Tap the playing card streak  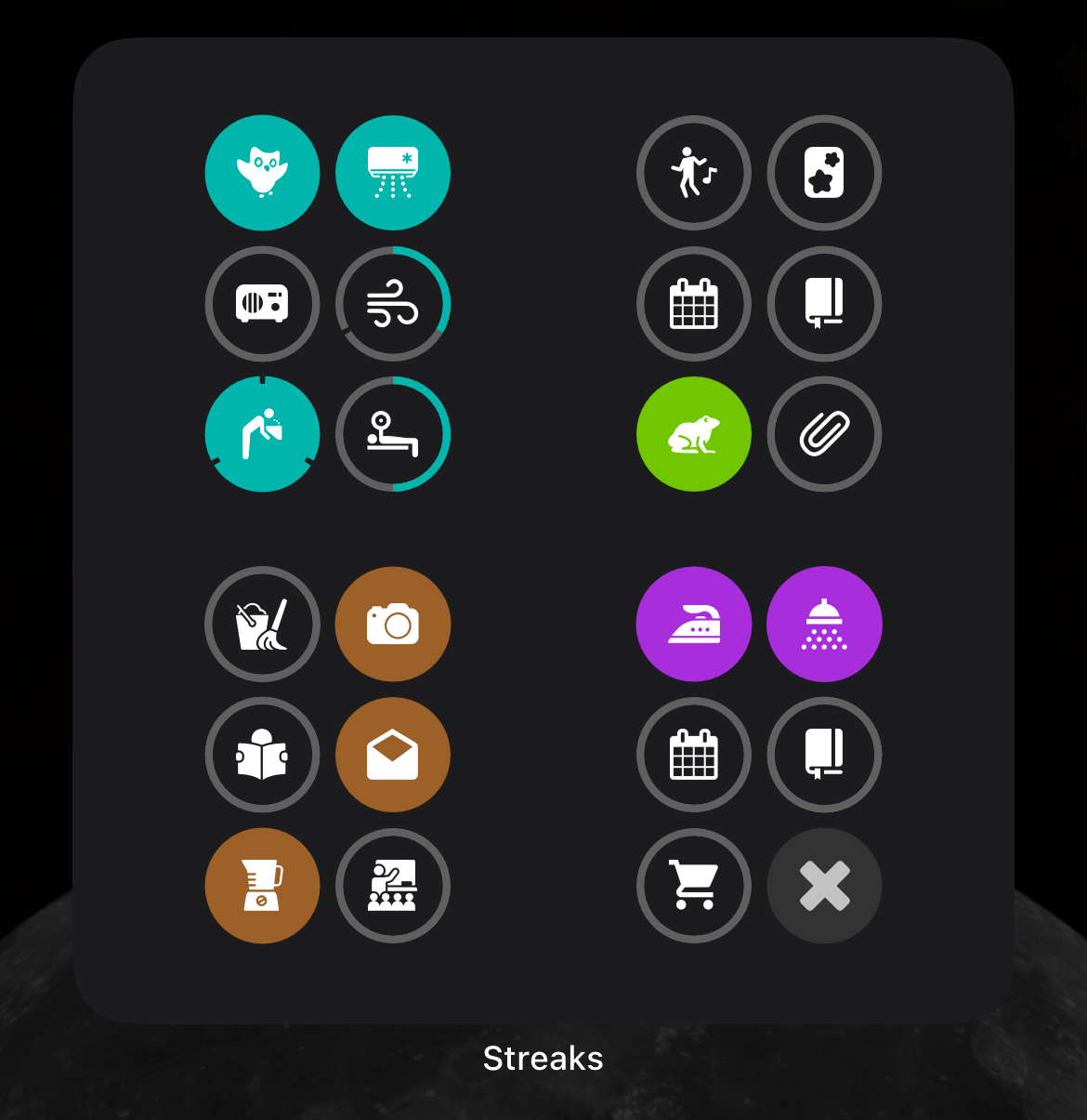(824, 173)
